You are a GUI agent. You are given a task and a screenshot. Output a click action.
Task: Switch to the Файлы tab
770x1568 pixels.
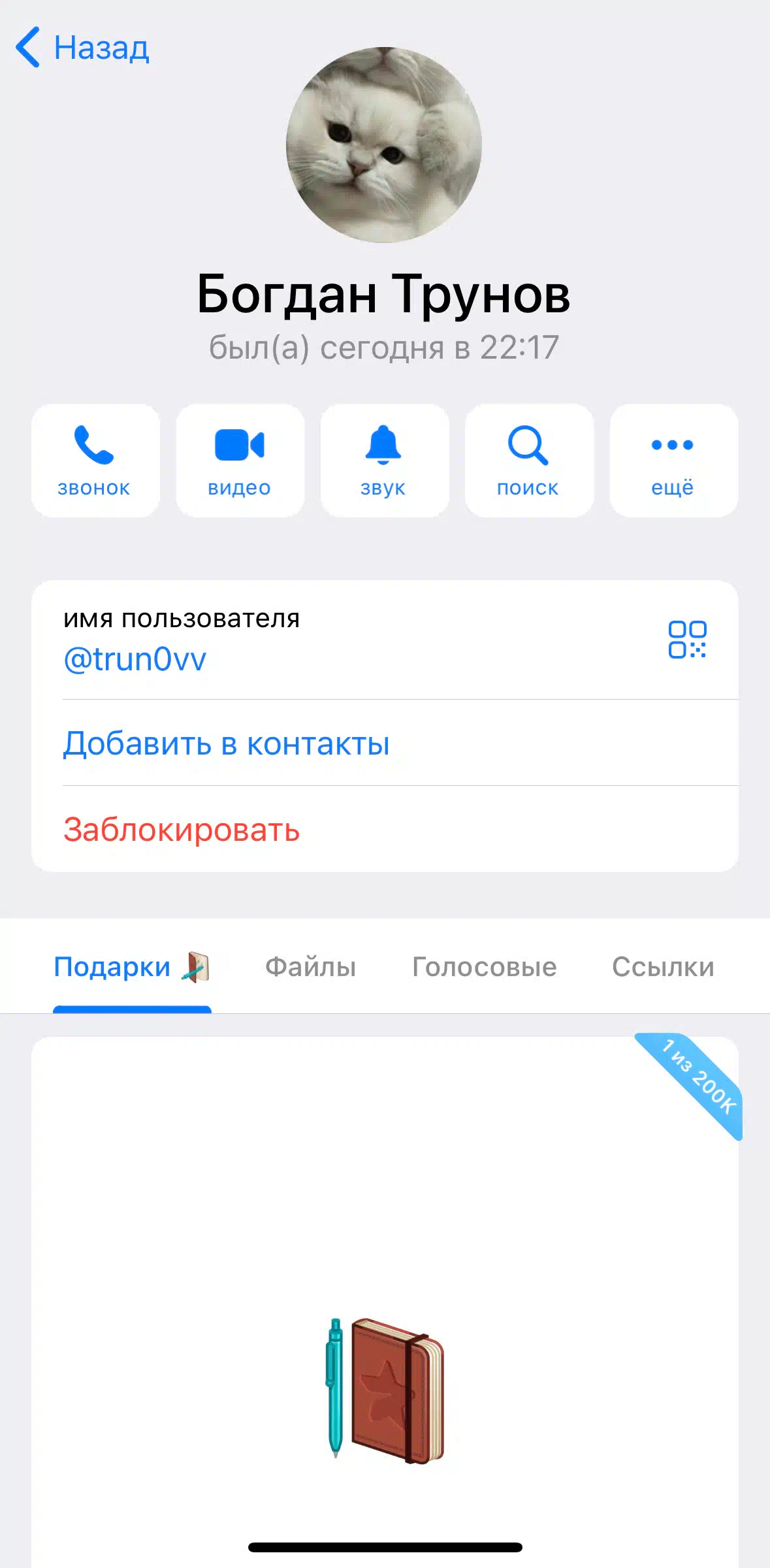click(x=311, y=967)
